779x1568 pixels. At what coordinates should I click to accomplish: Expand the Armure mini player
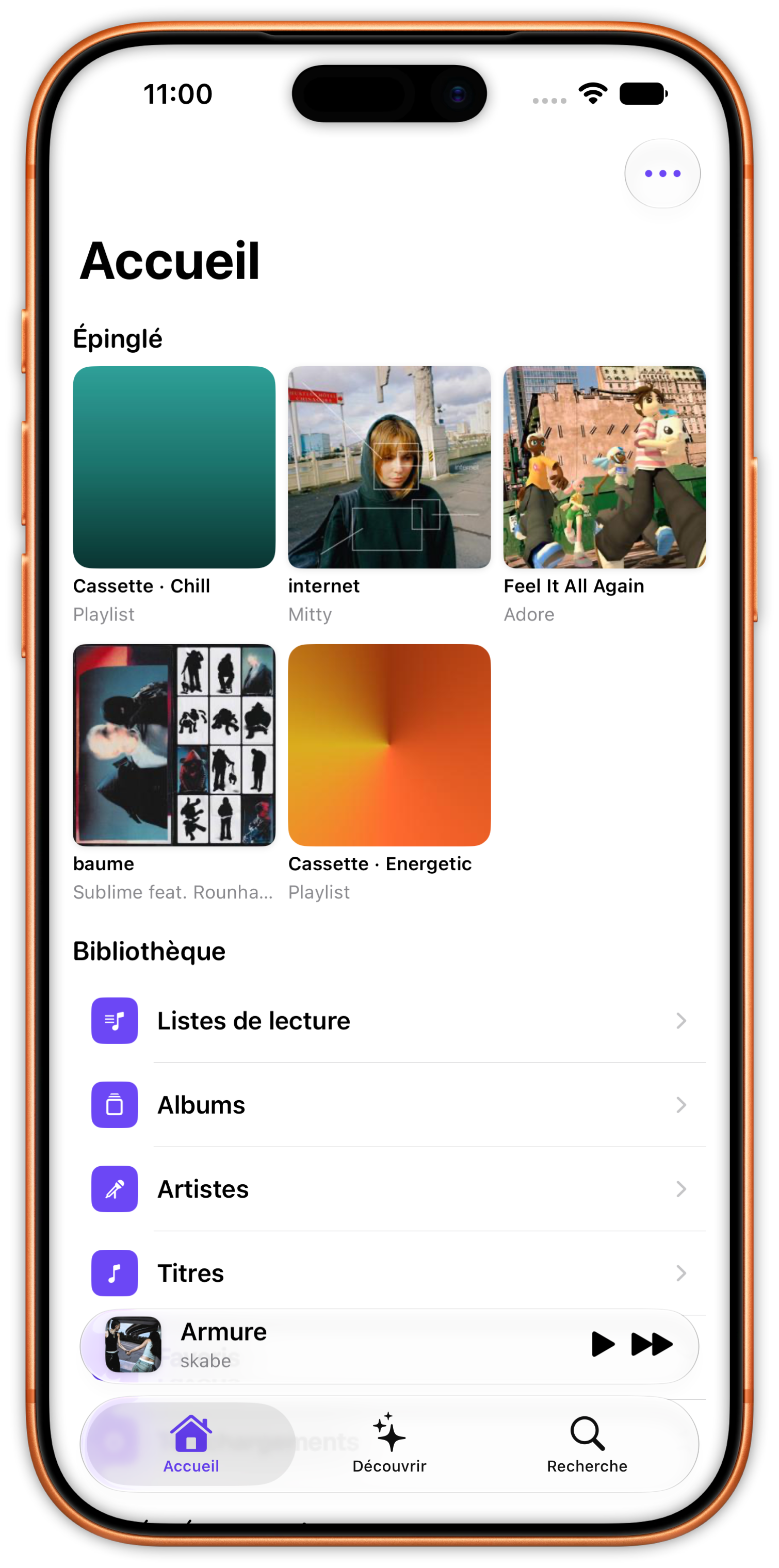pyautogui.click(x=341, y=1346)
